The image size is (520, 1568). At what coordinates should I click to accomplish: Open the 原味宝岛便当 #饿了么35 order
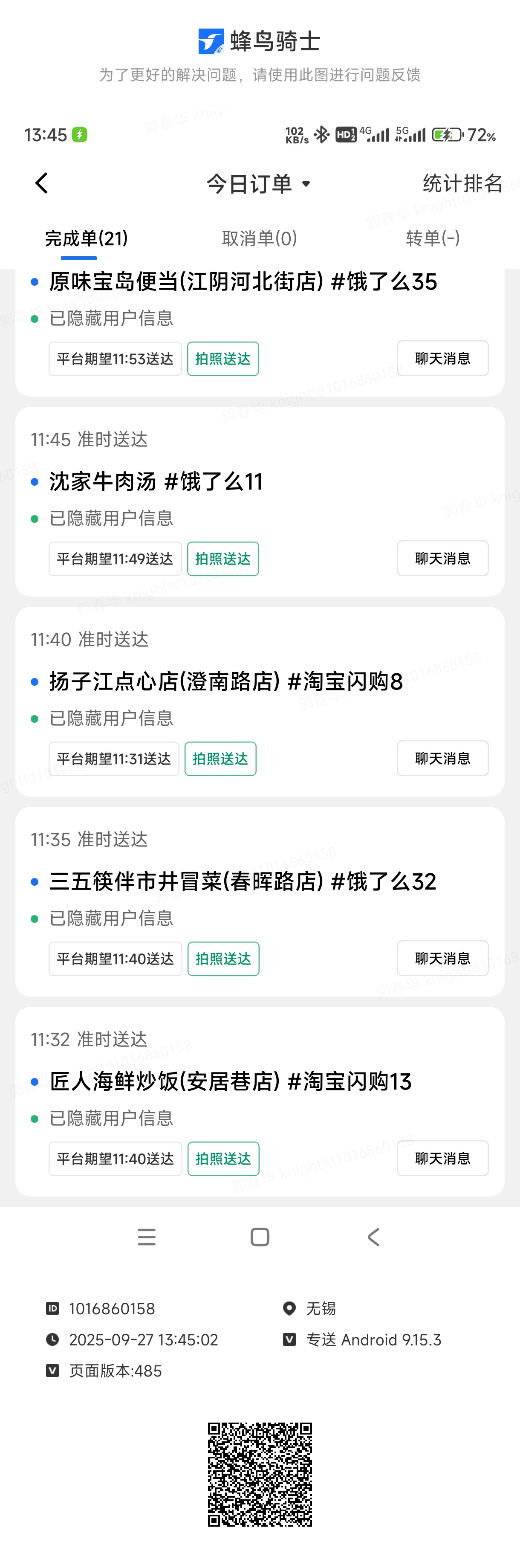(243, 282)
